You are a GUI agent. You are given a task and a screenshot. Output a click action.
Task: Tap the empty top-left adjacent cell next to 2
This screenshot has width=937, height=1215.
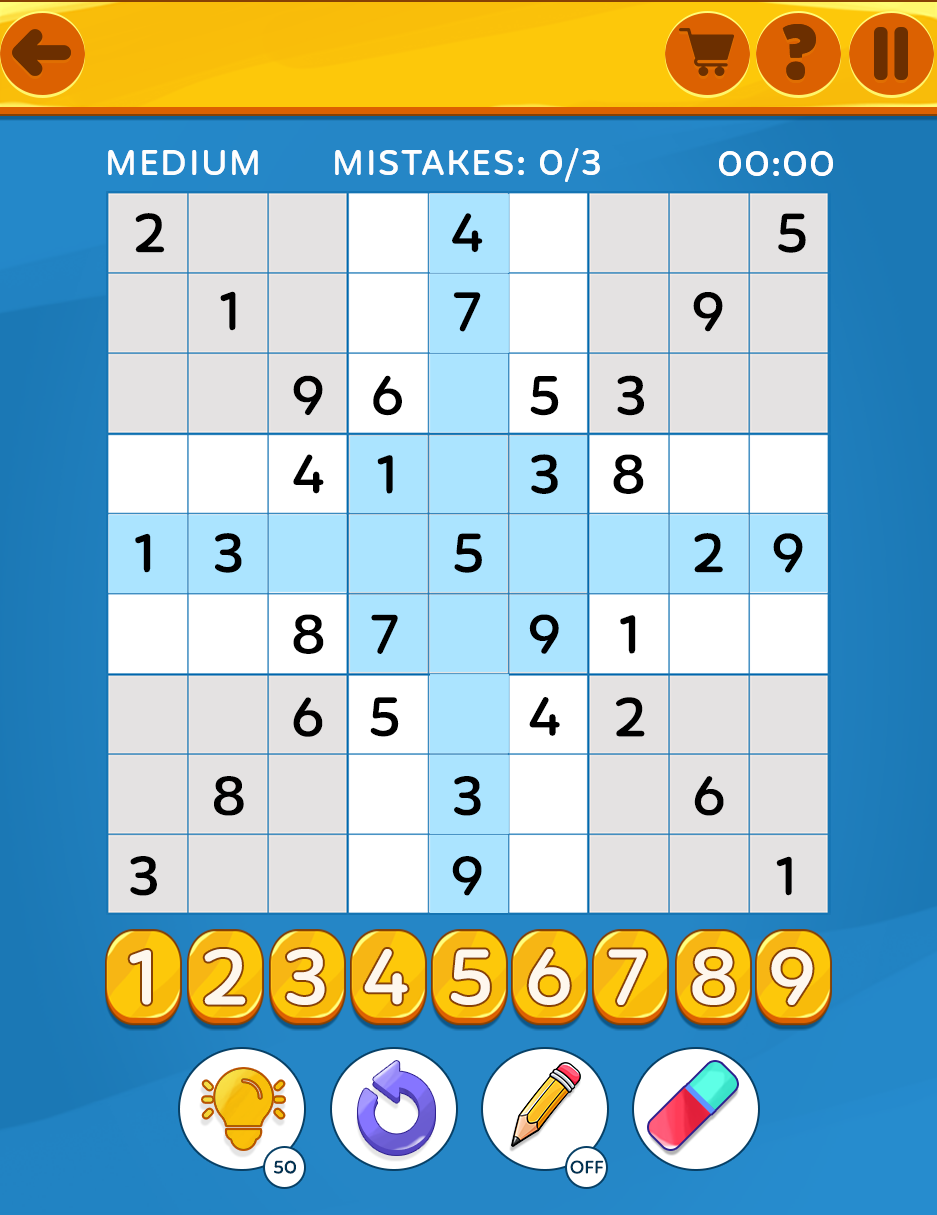pos(227,233)
